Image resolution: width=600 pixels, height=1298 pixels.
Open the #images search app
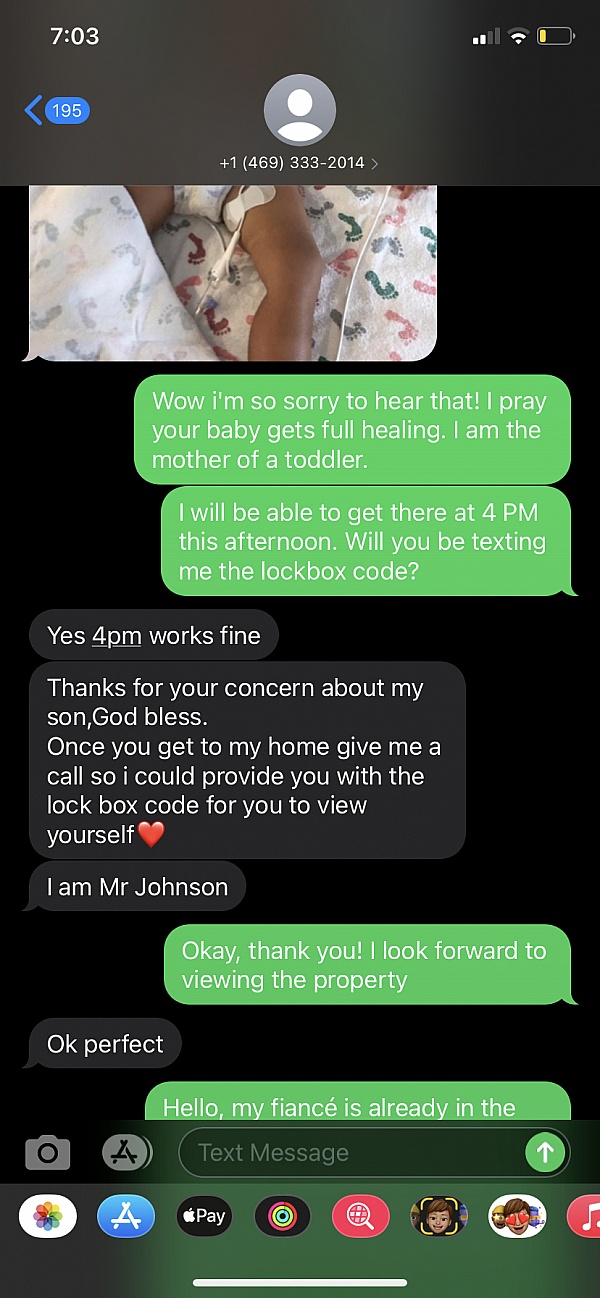click(361, 1216)
